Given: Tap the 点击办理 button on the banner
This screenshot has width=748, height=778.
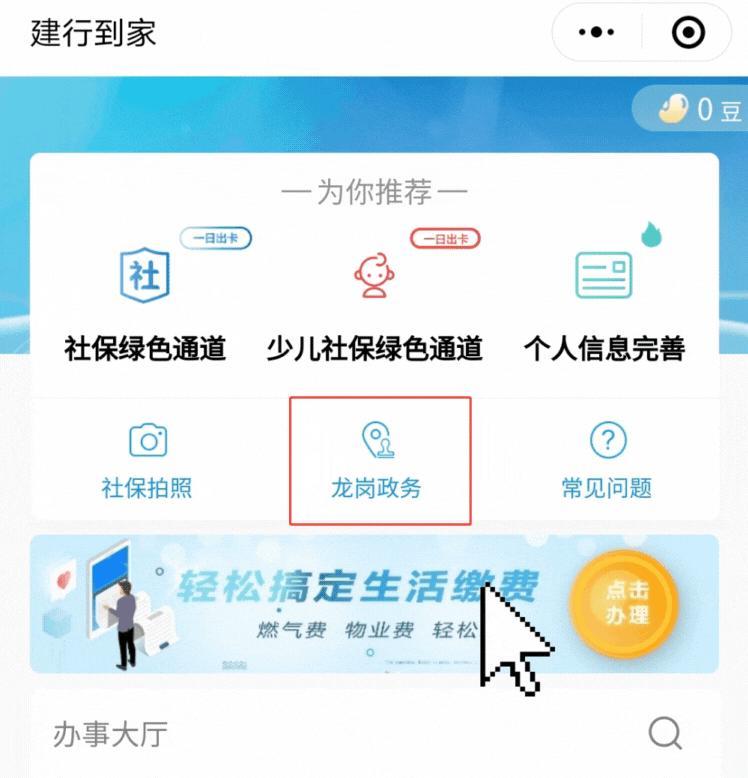Looking at the screenshot, I should pyautogui.click(x=625, y=602).
